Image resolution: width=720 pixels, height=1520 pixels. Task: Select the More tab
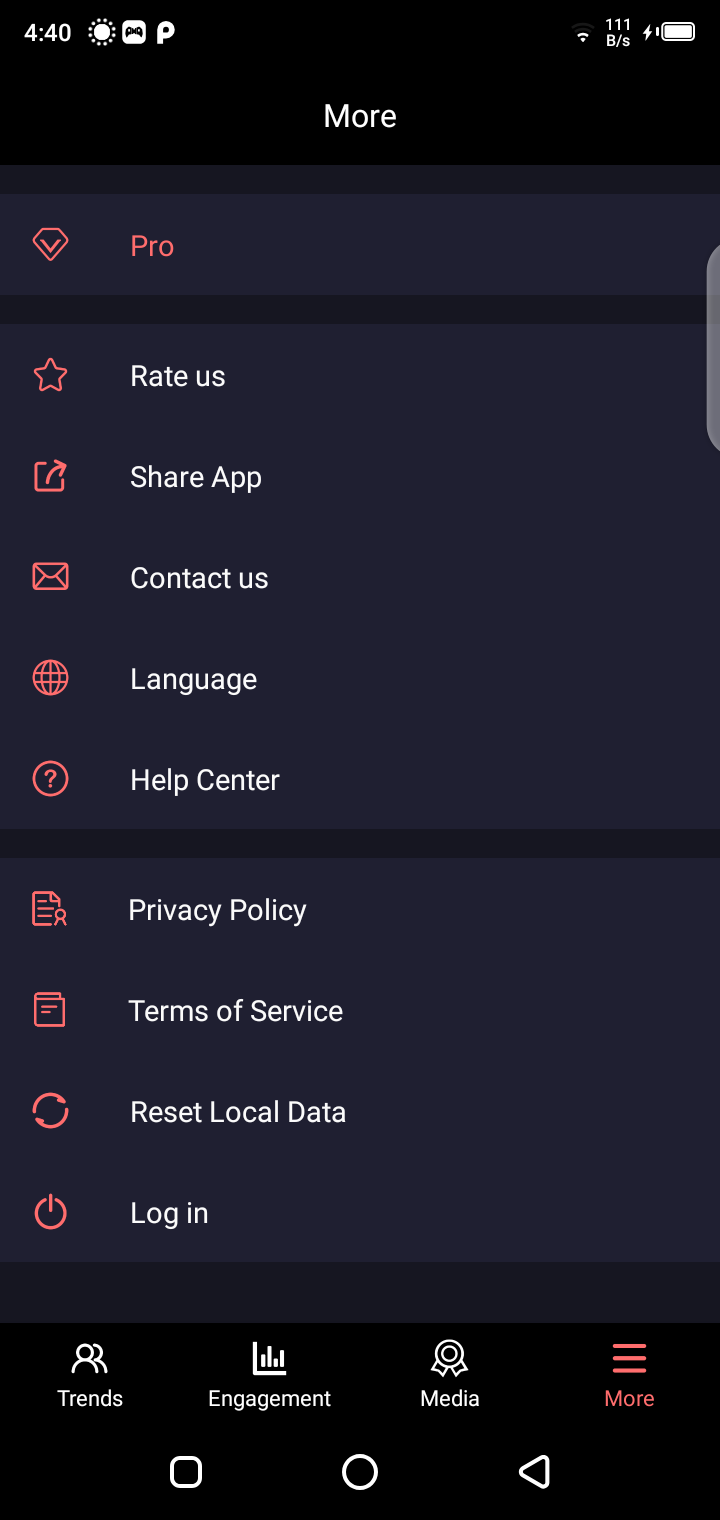click(x=629, y=1376)
